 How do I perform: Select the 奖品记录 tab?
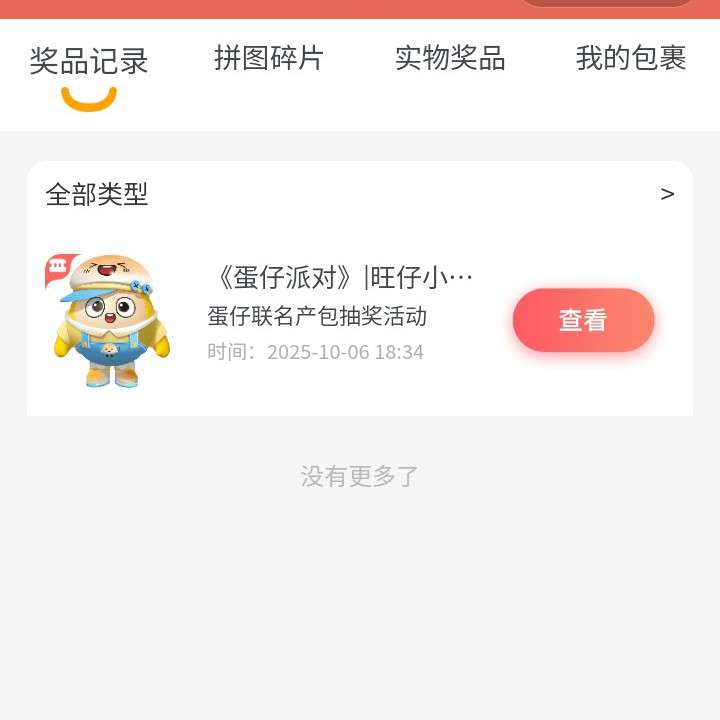pyautogui.click(x=89, y=62)
